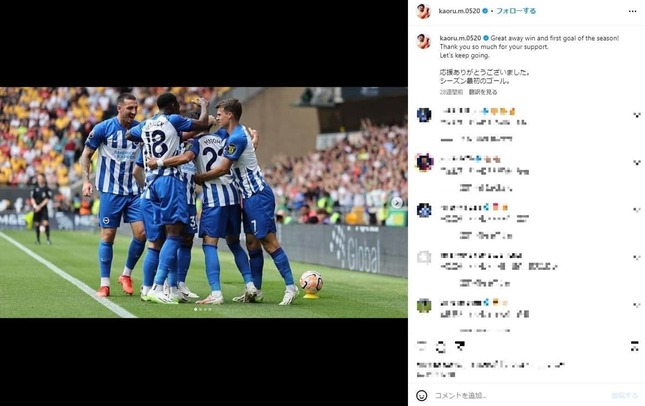The width and height of the screenshot is (645, 406).
Task: Open the emoji picker for the comment
Action: coord(422,396)
